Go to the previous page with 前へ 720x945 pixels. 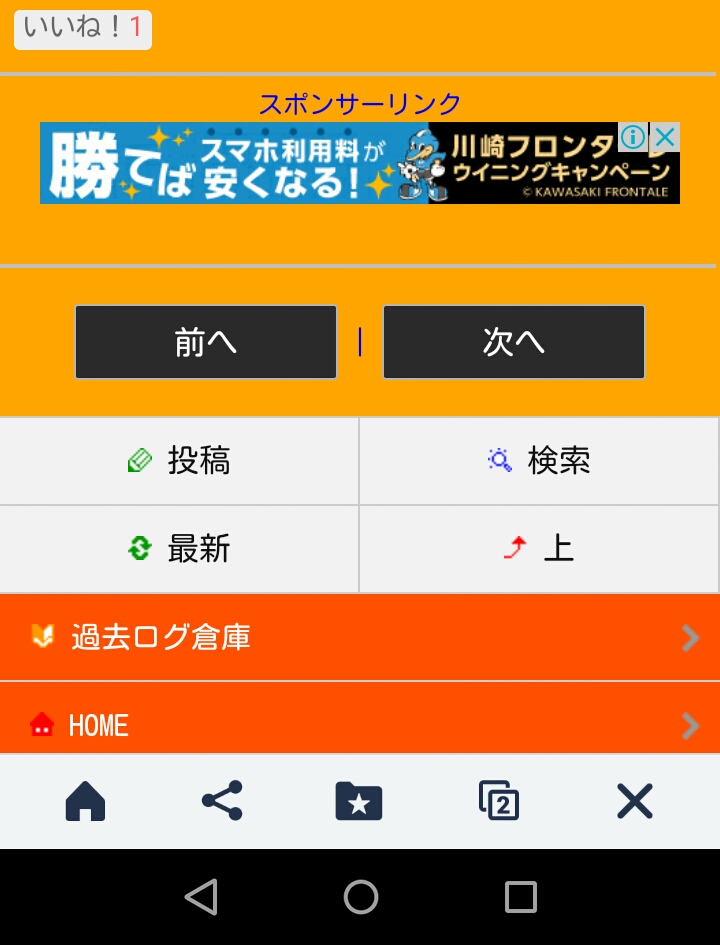click(x=205, y=342)
